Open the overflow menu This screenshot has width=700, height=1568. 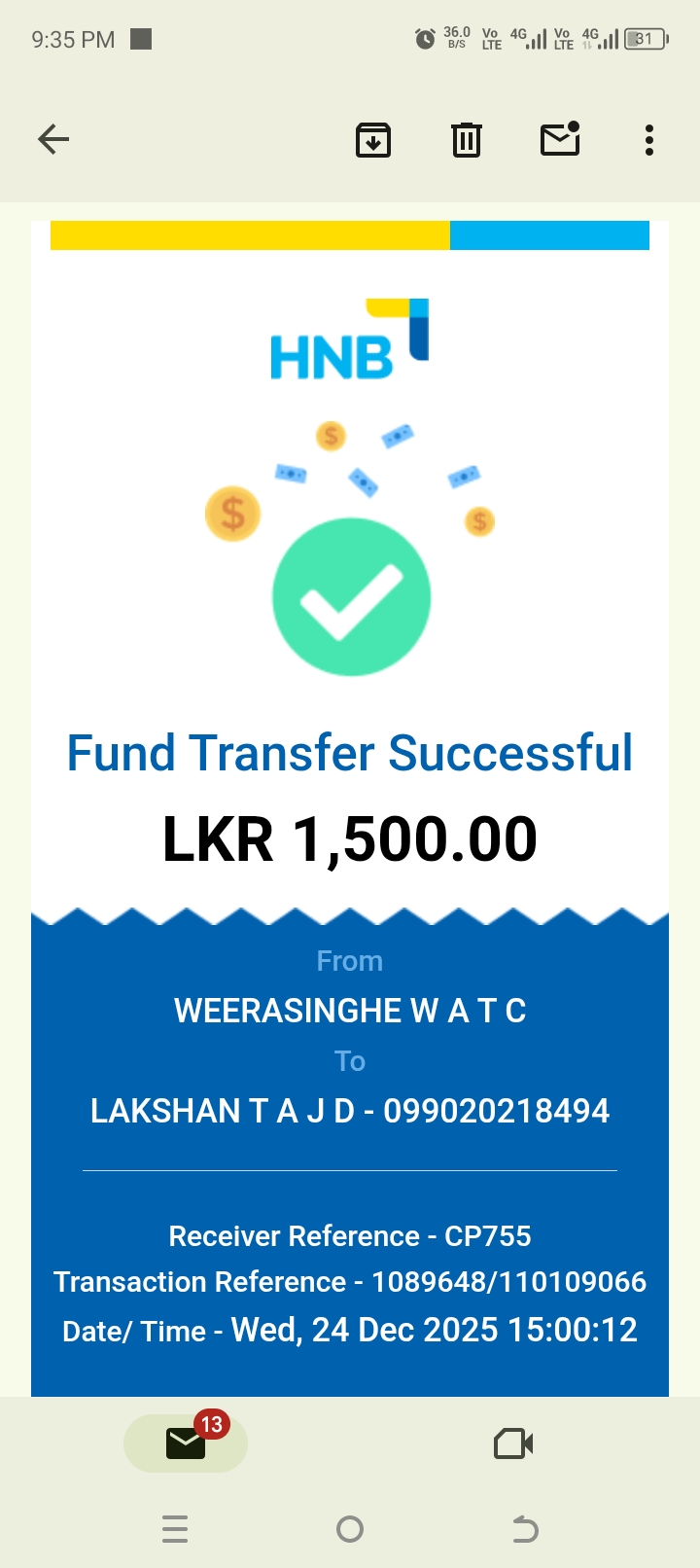pos(649,140)
